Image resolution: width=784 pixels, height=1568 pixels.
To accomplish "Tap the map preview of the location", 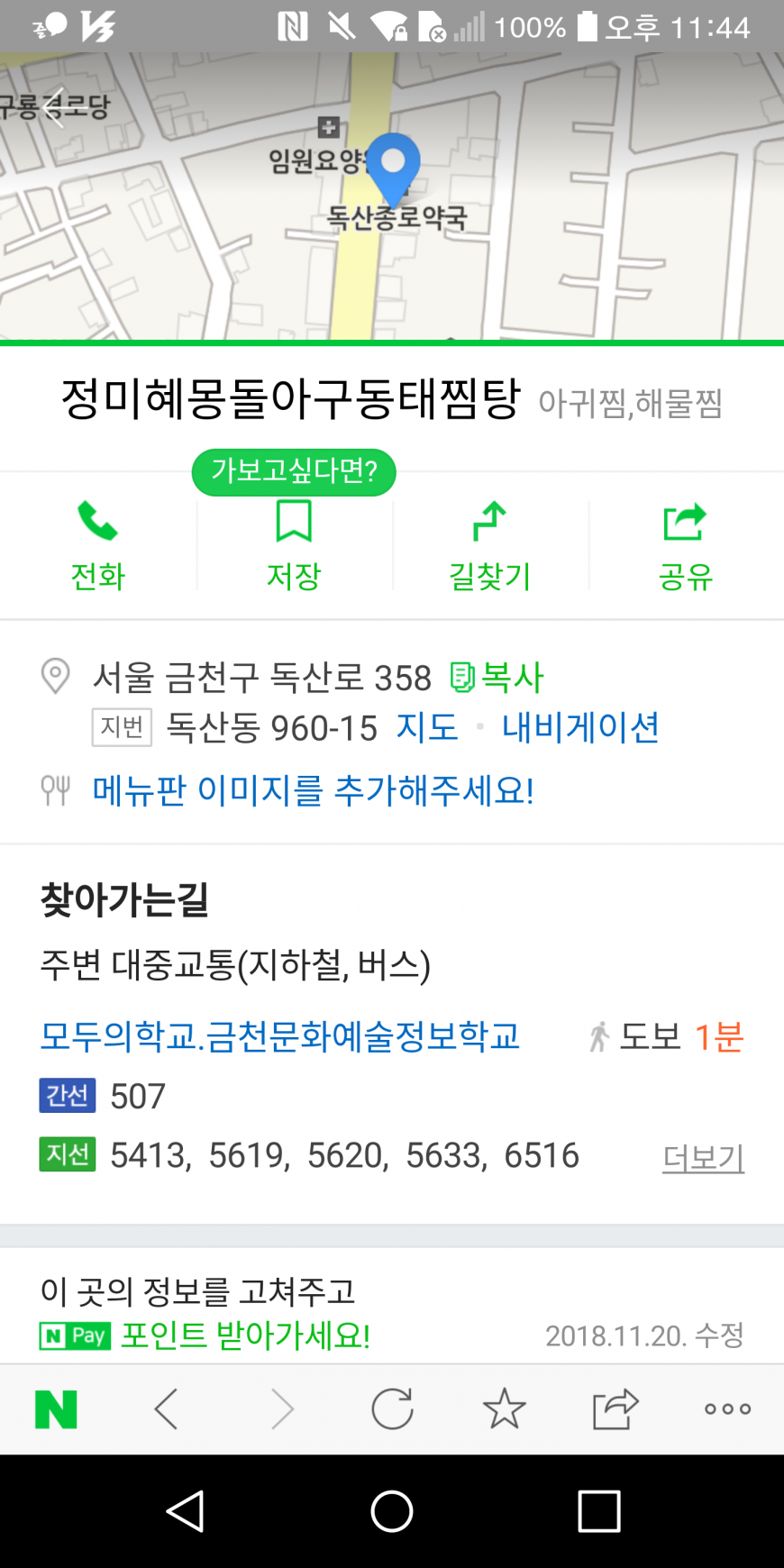I will pyautogui.click(x=392, y=196).
